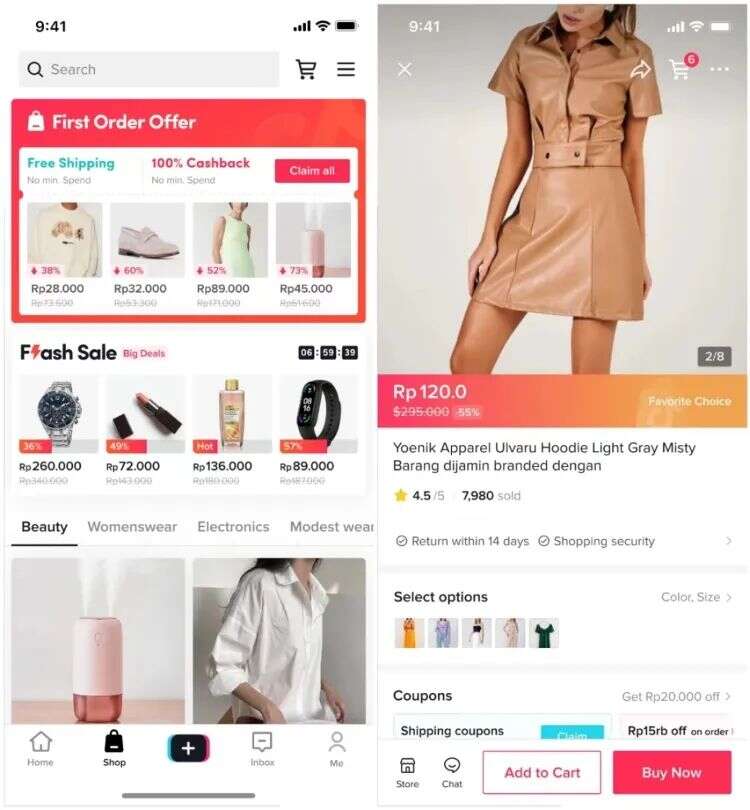
Task: Close the product detail page
Action: [x=404, y=69]
